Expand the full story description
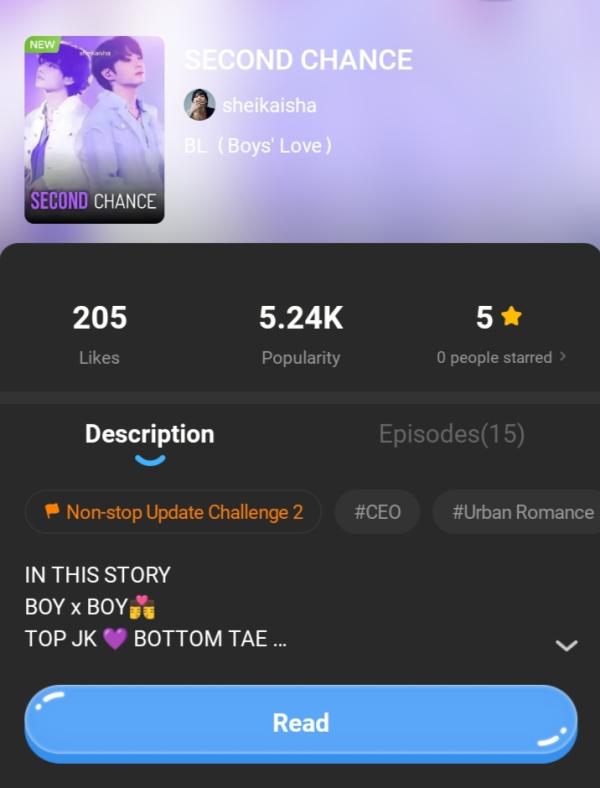This screenshot has height=788, width=600. (566, 645)
